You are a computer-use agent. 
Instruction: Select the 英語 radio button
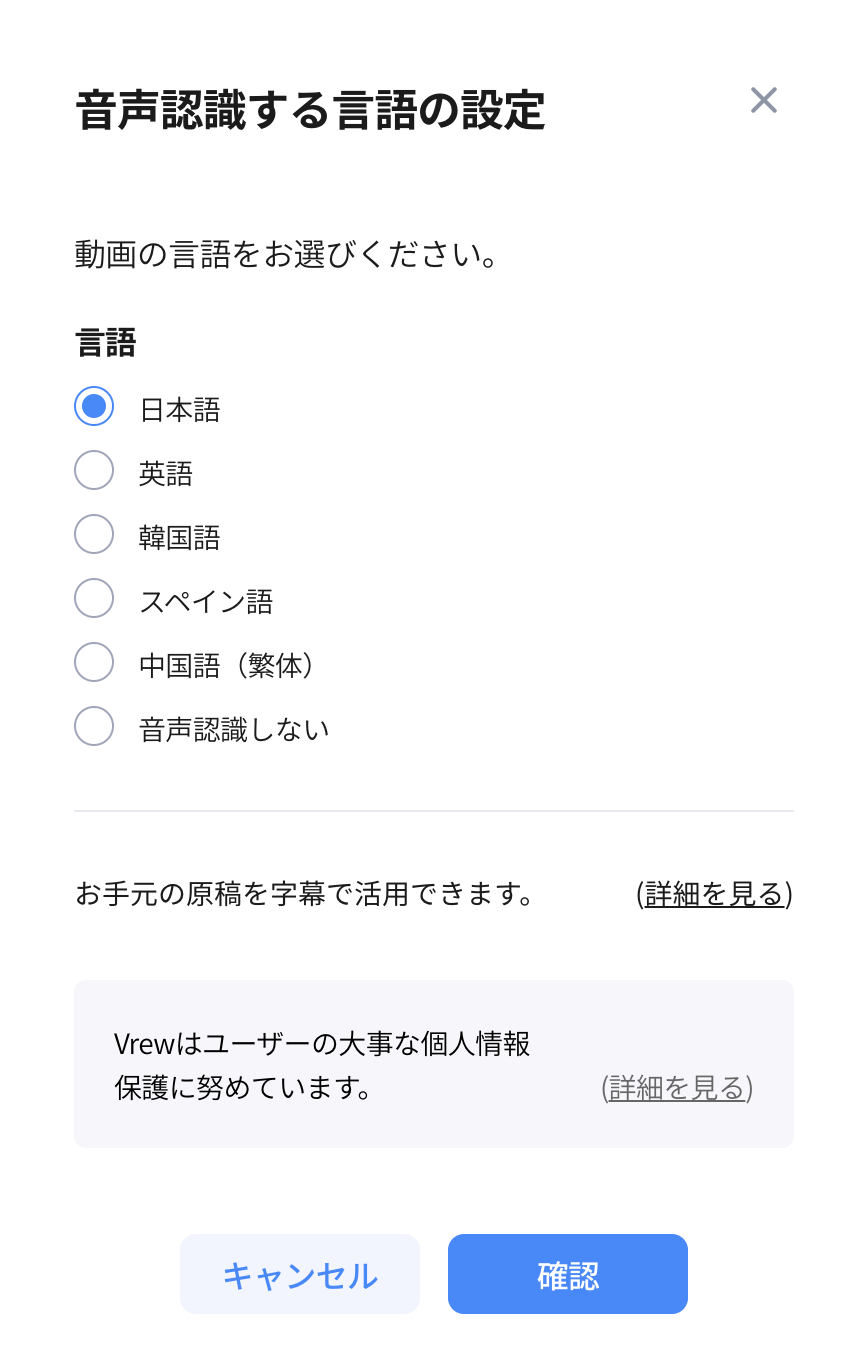(x=94, y=470)
